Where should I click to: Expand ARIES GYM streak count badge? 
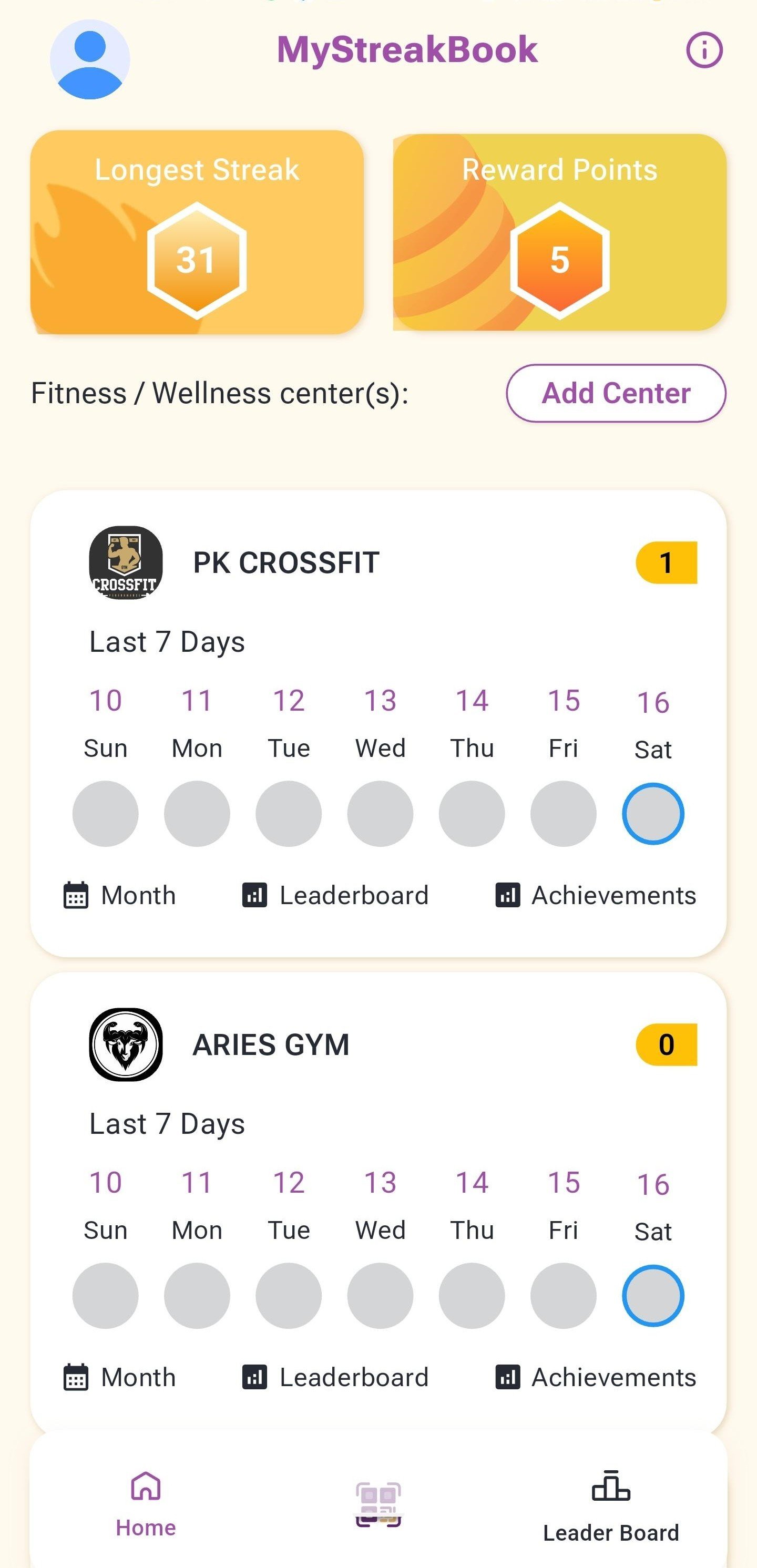667,1045
